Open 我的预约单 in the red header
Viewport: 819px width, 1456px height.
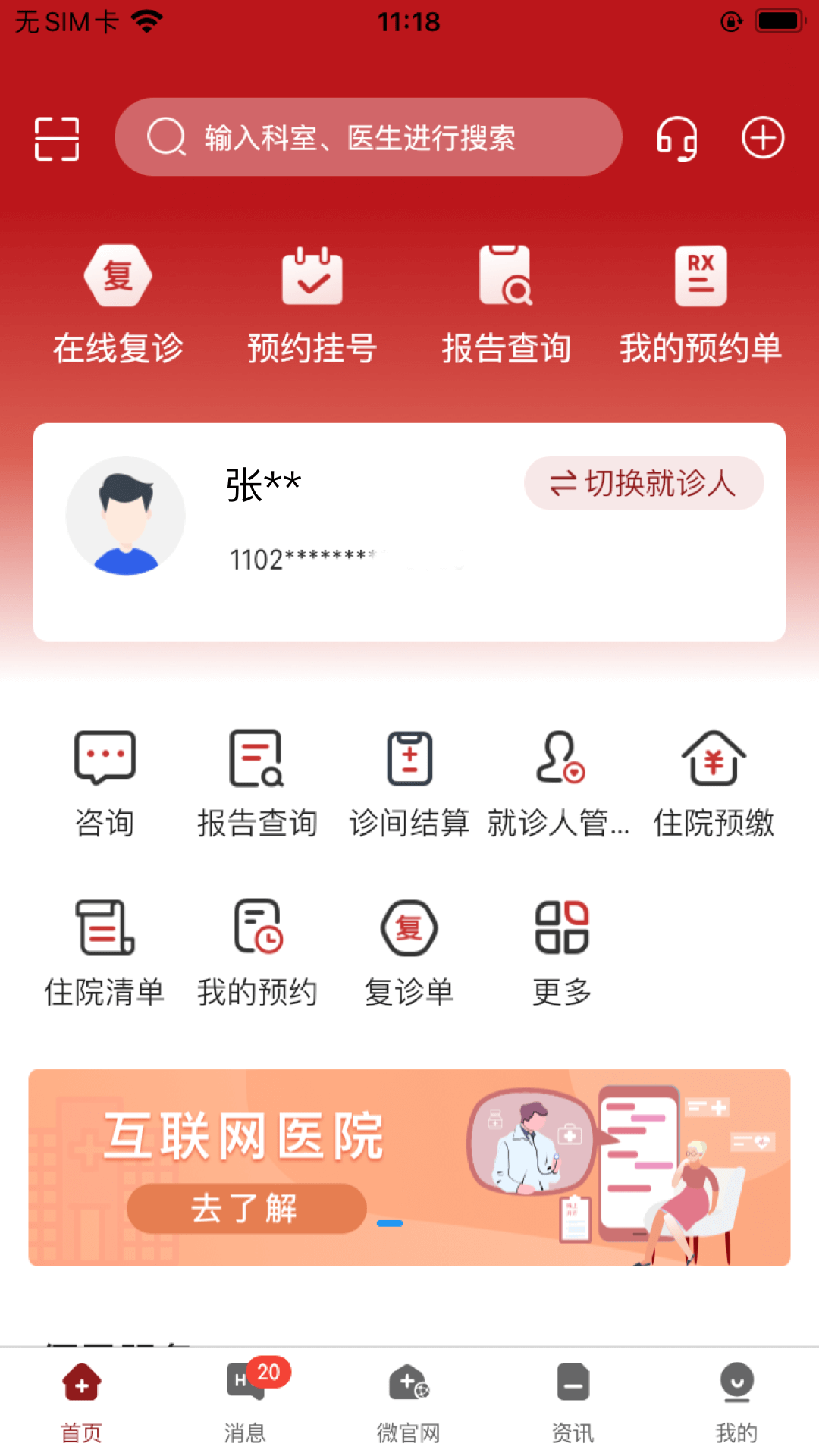[x=700, y=304]
